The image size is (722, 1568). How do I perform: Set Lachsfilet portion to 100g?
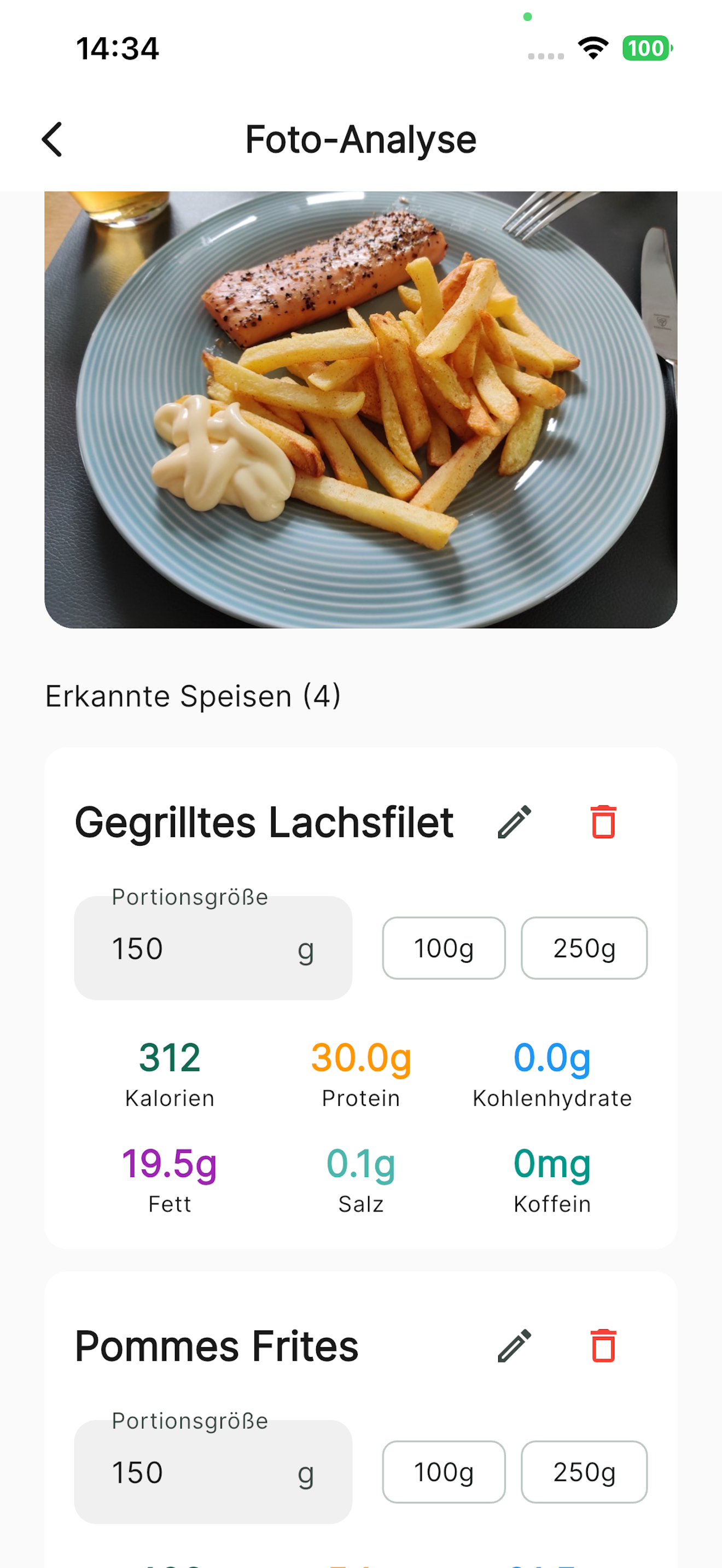(444, 949)
